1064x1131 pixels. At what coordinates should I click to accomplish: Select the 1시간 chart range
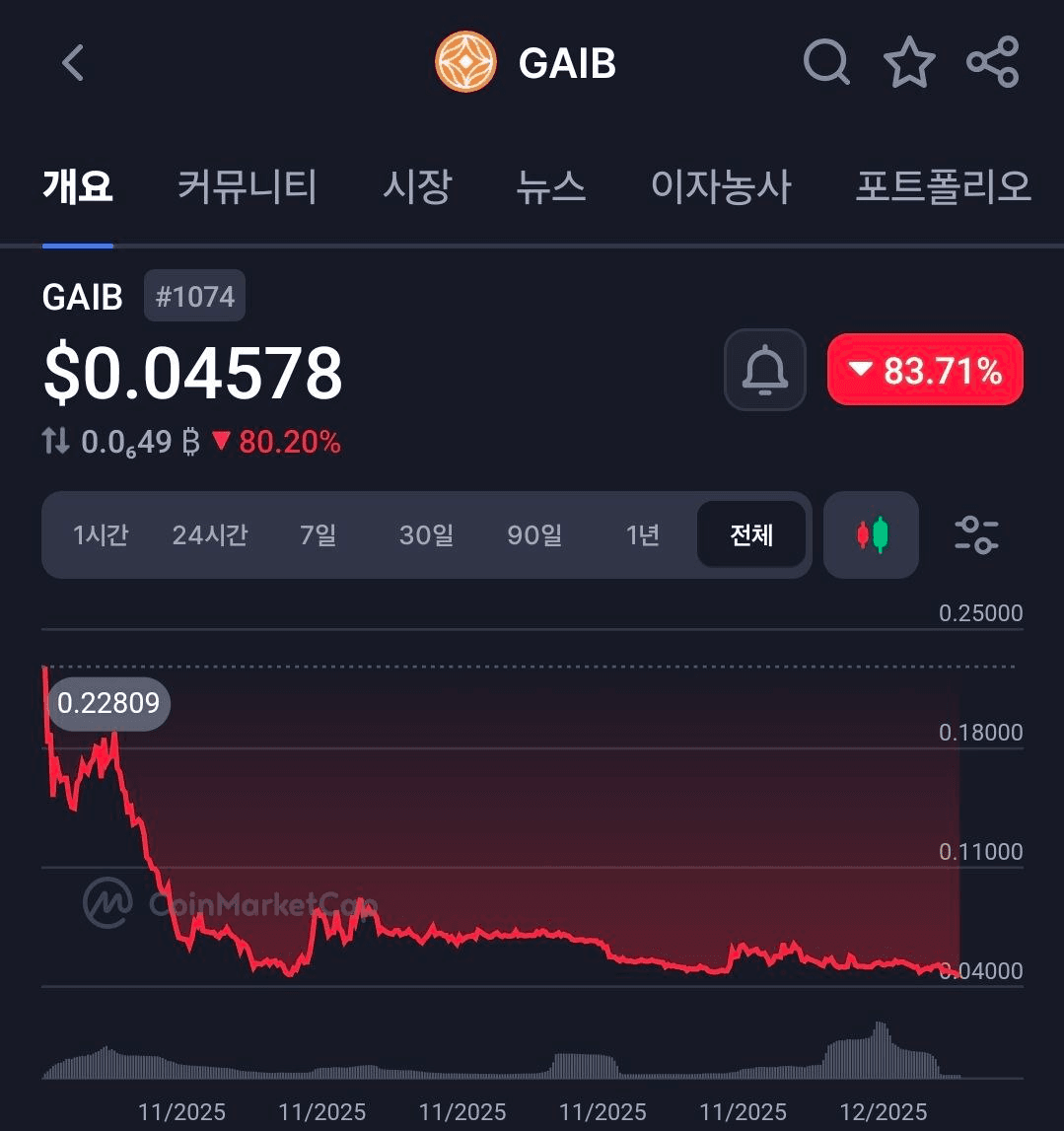click(101, 535)
